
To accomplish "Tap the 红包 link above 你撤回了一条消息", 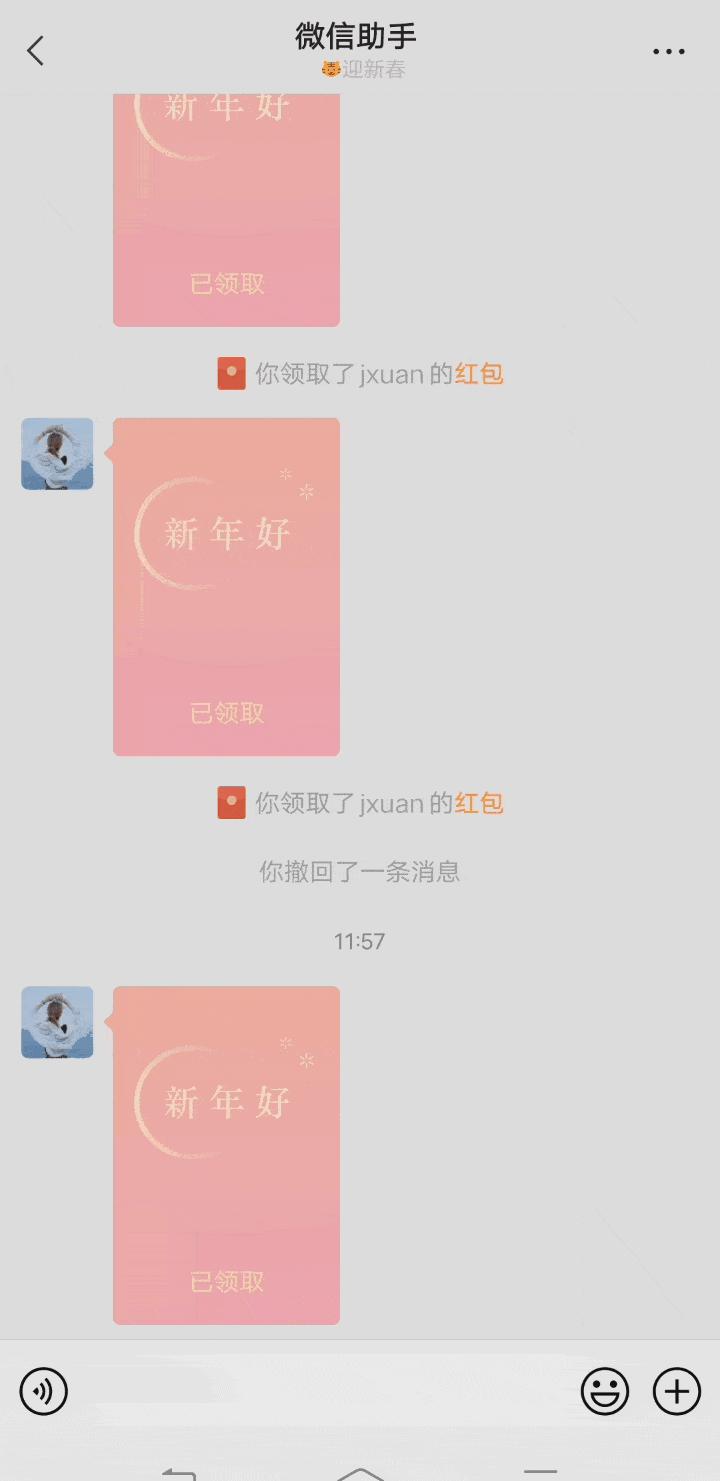I will click(x=479, y=803).
